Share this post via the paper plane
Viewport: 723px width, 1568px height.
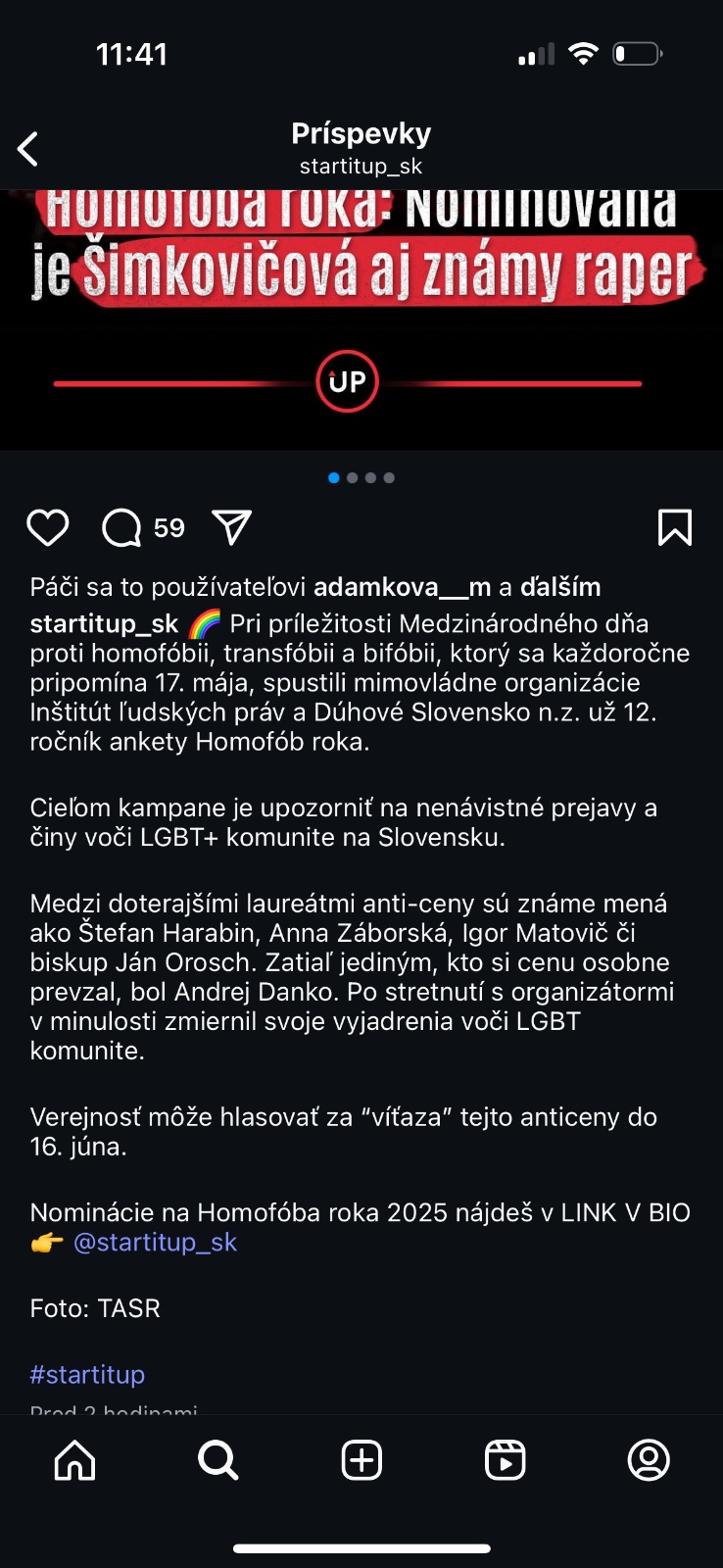point(232,527)
